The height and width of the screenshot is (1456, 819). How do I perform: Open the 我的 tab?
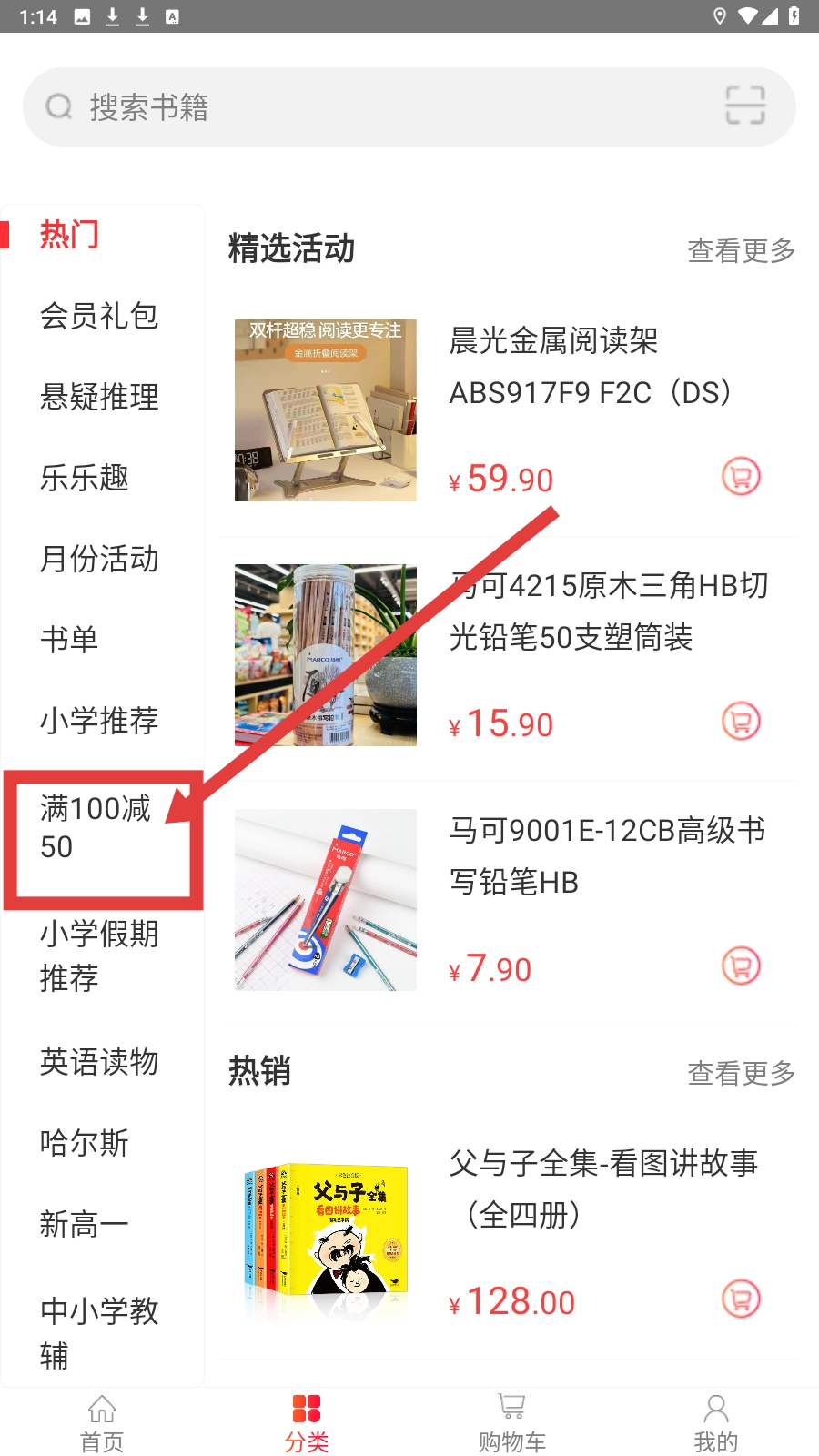pyautogui.click(x=716, y=1422)
